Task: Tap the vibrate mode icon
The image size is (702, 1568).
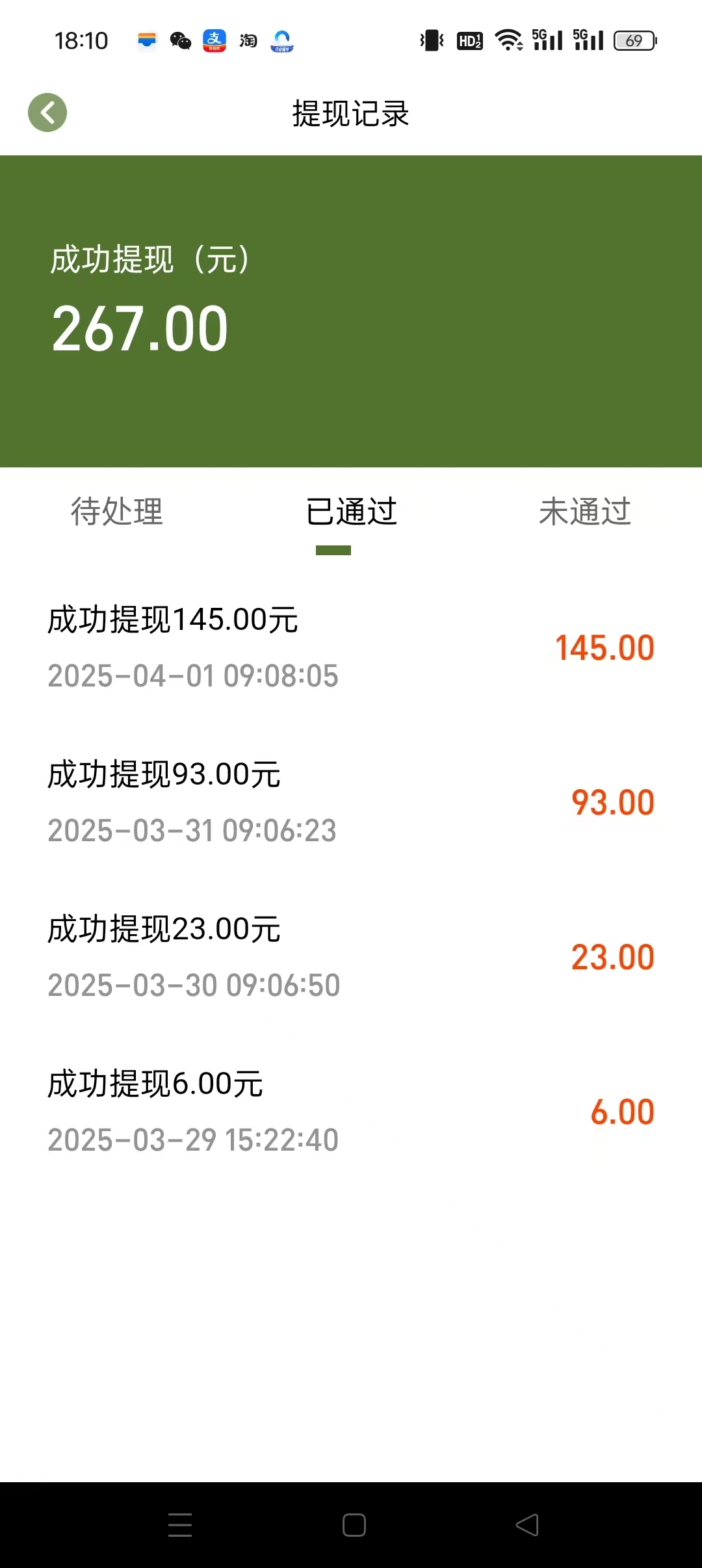Action: (431, 41)
